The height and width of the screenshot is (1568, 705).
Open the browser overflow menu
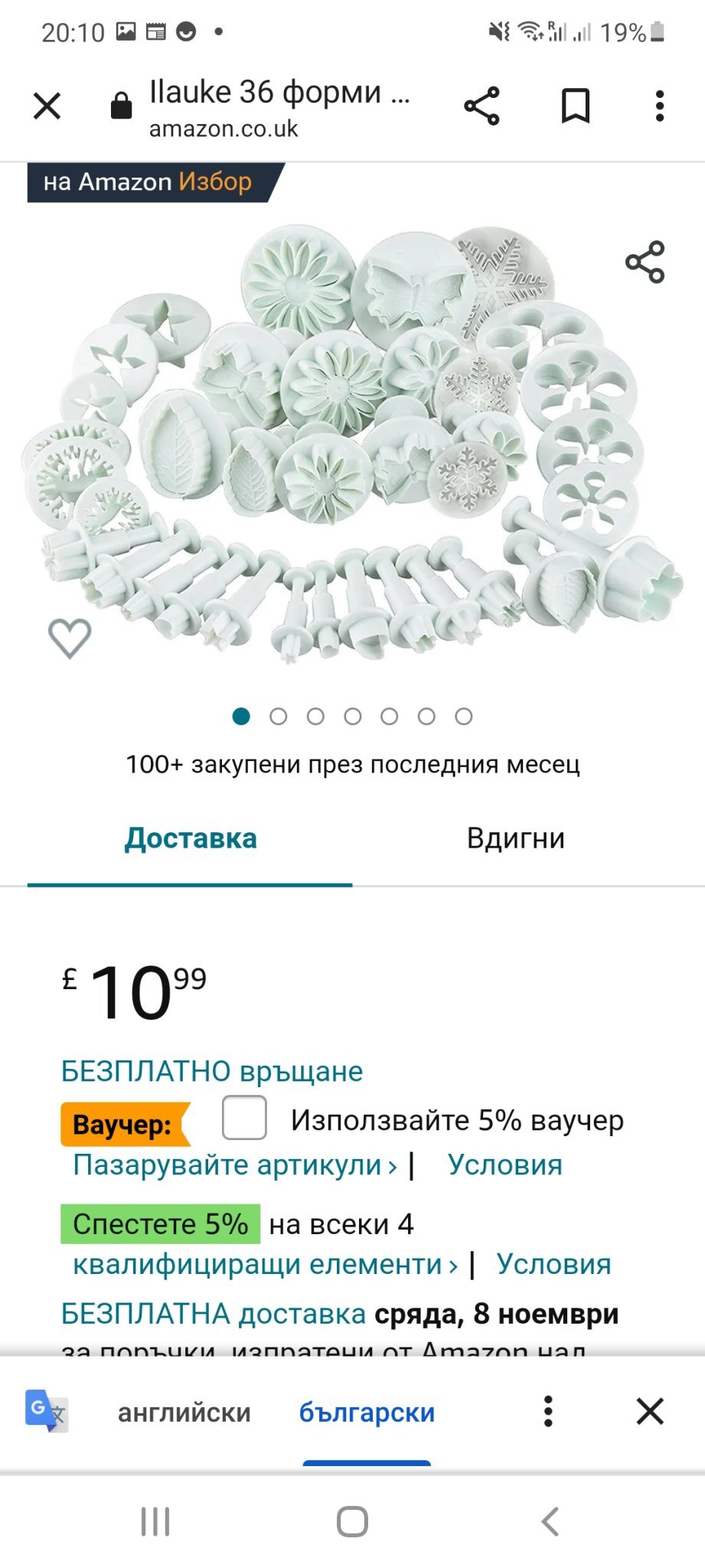coord(660,106)
